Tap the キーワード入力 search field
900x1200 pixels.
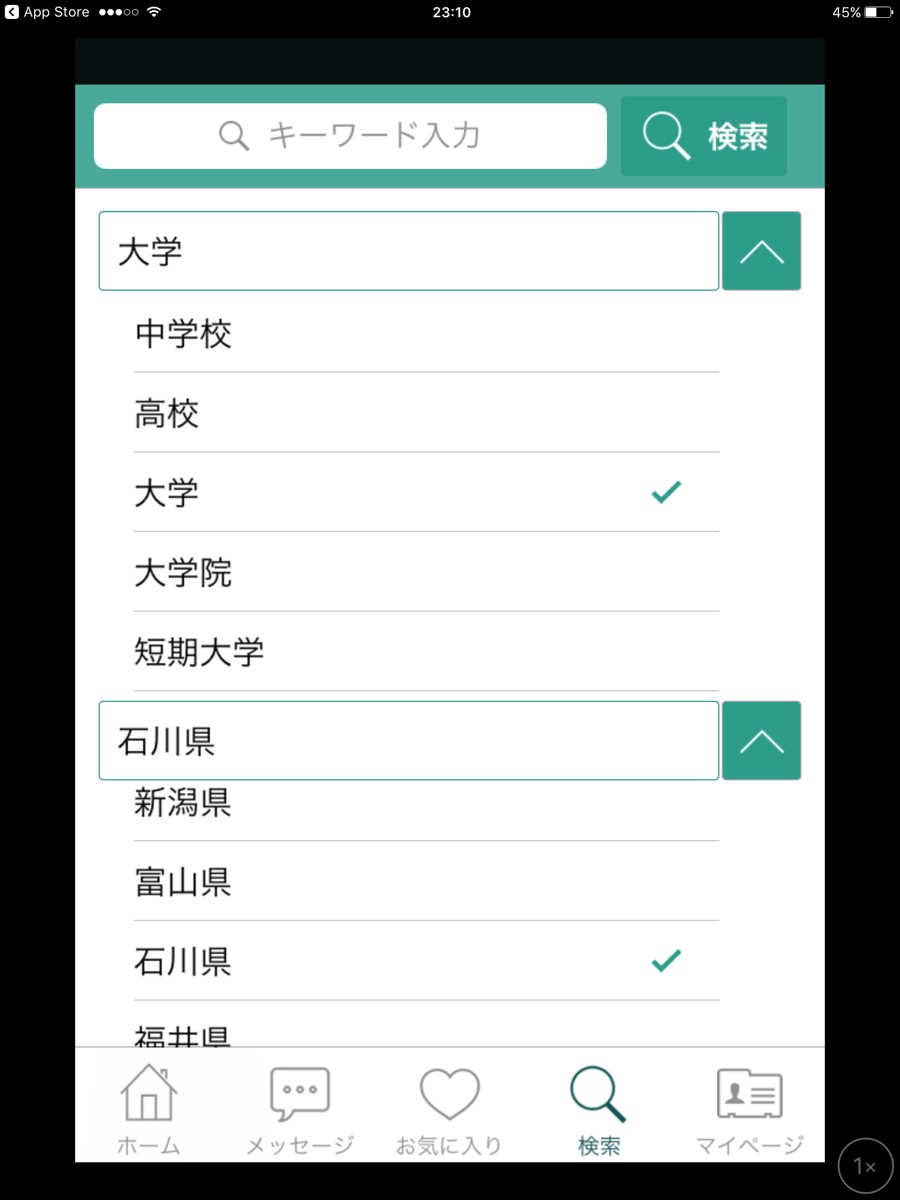(350, 136)
